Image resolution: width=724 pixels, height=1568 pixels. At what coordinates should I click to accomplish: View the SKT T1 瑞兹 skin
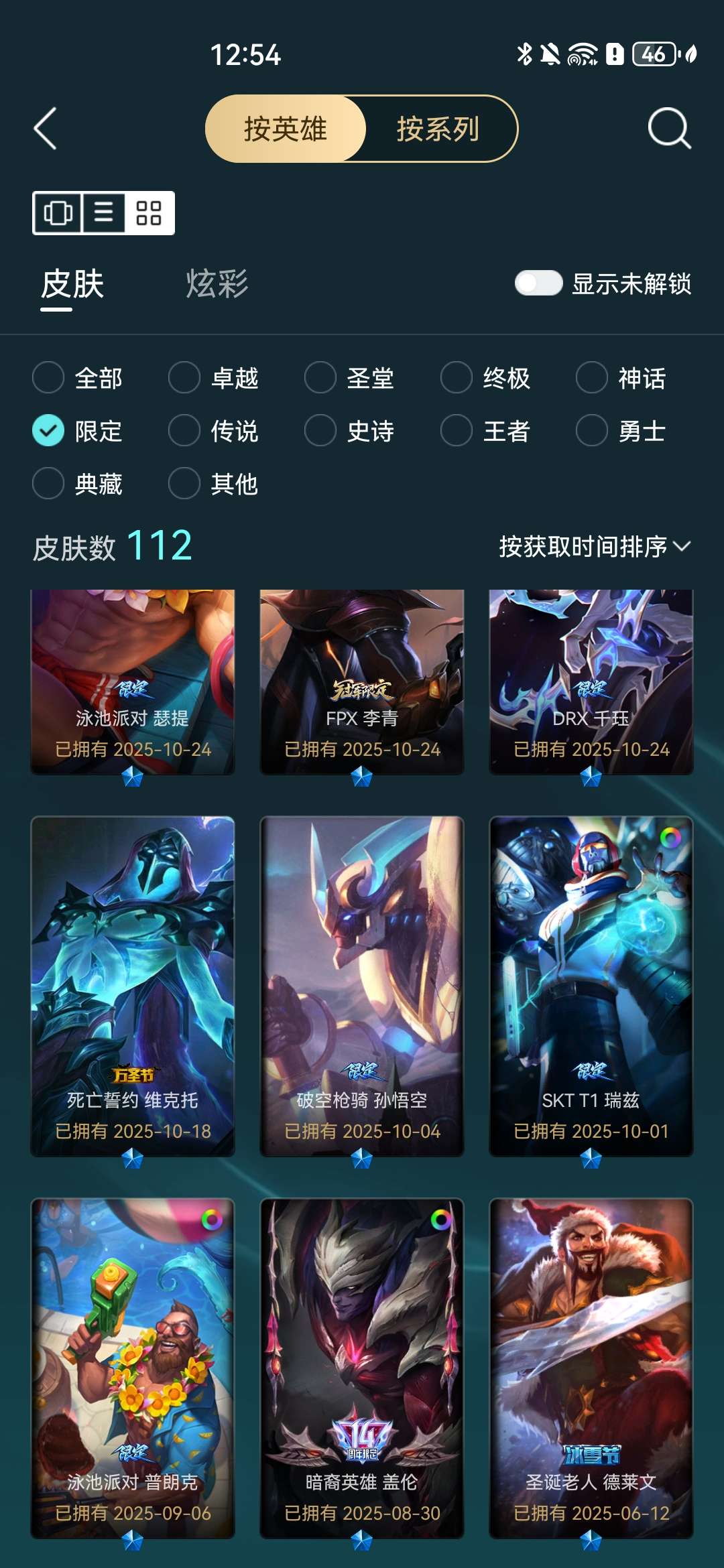pos(591,986)
